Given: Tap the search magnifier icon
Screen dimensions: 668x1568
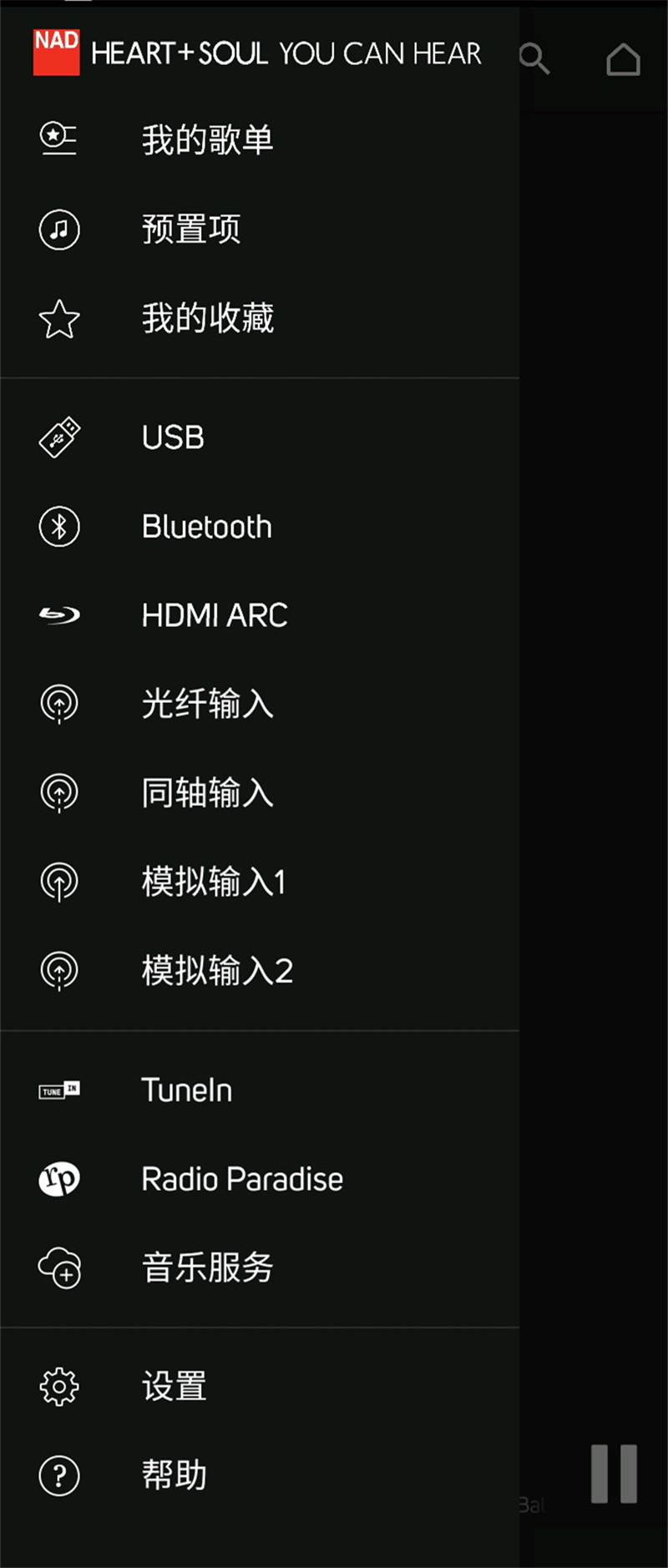Looking at the screenshot, I should pyautogui.click(x=534, y=58).
